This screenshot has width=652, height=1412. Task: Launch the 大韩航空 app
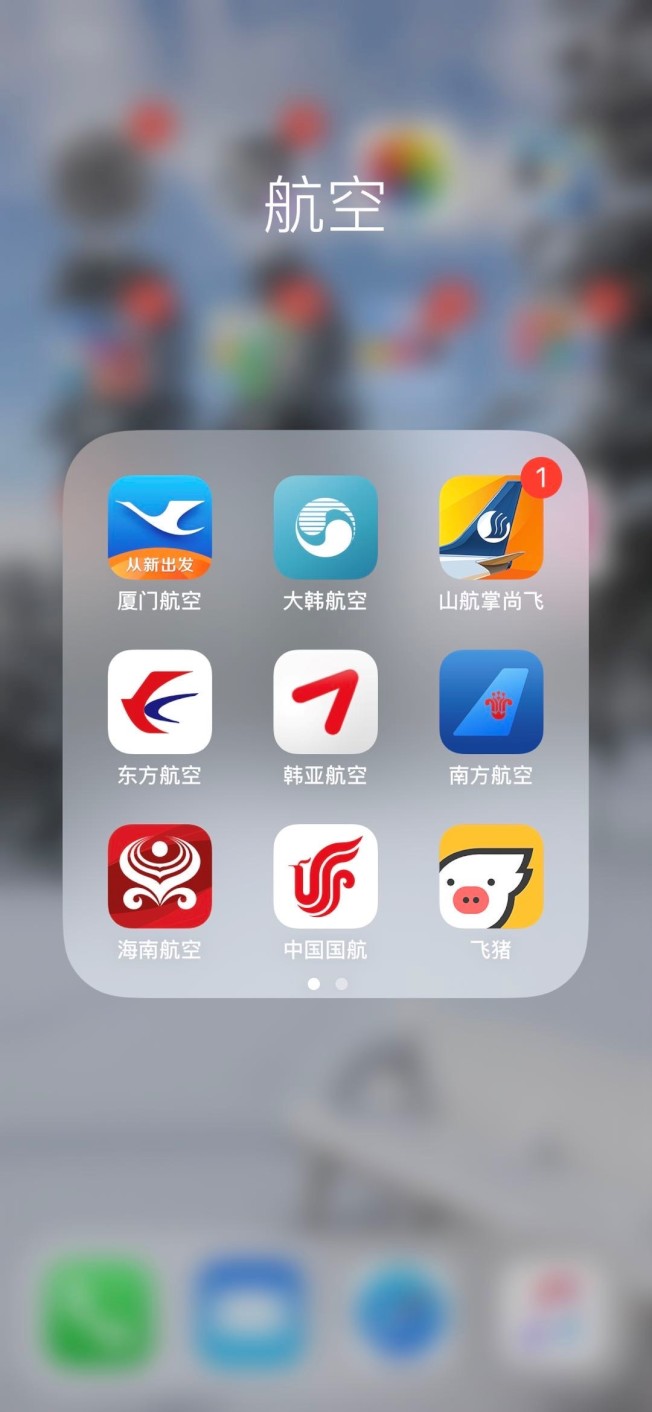[x=325, y=527]
